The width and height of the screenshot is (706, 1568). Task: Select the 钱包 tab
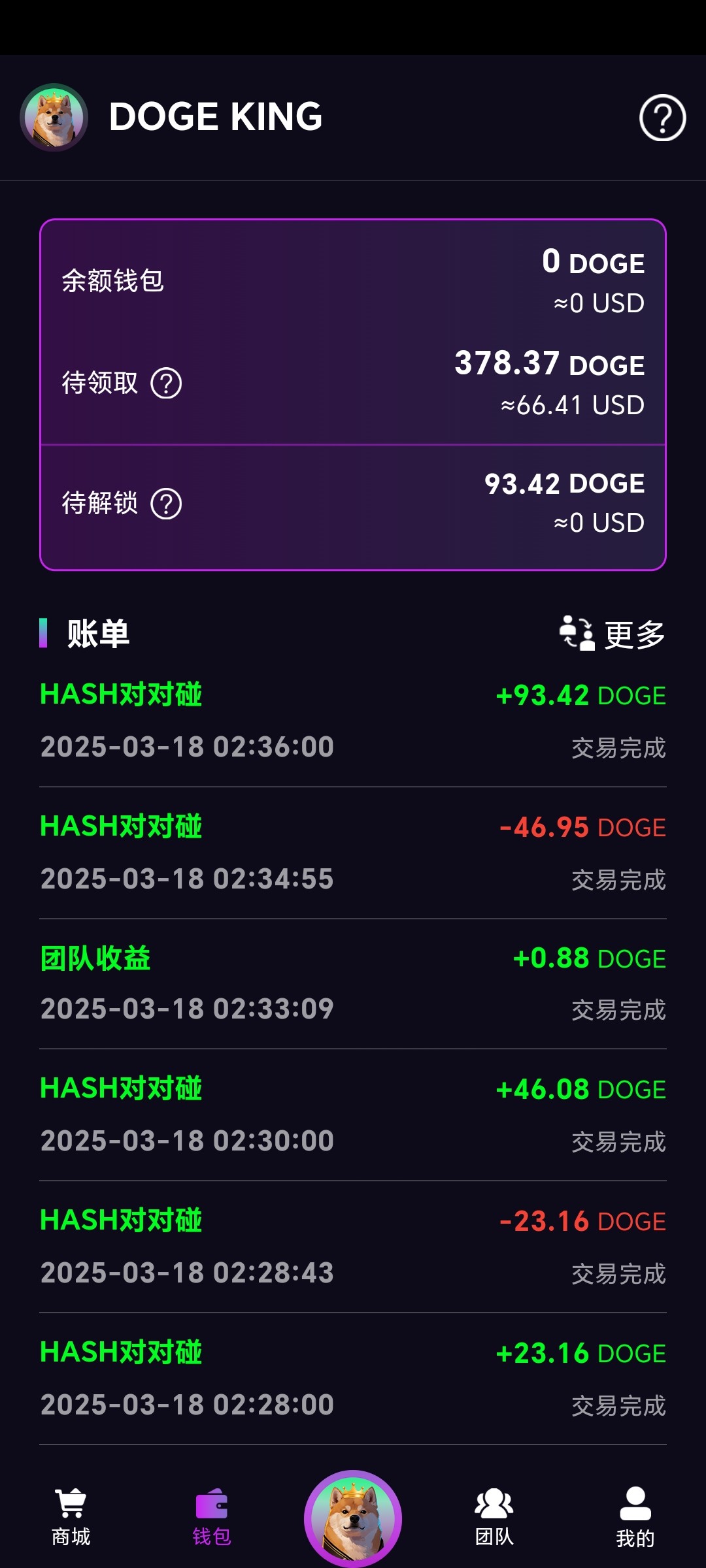212,1518
